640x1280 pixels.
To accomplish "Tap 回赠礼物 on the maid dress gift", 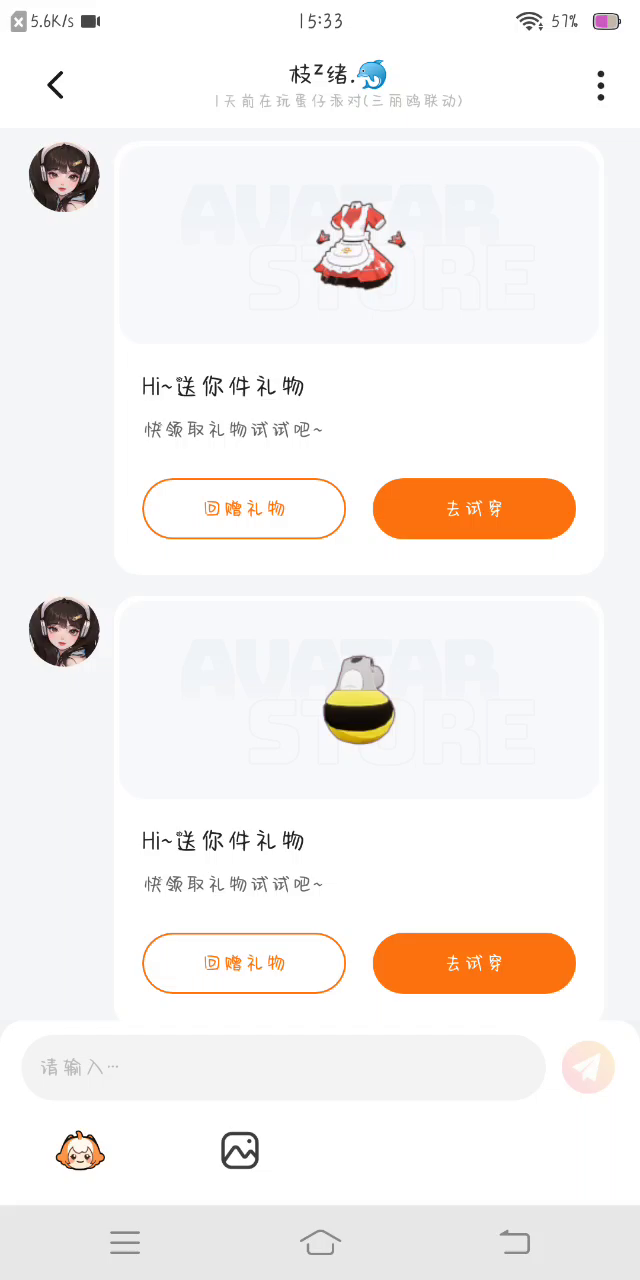I will coord(244,508).
